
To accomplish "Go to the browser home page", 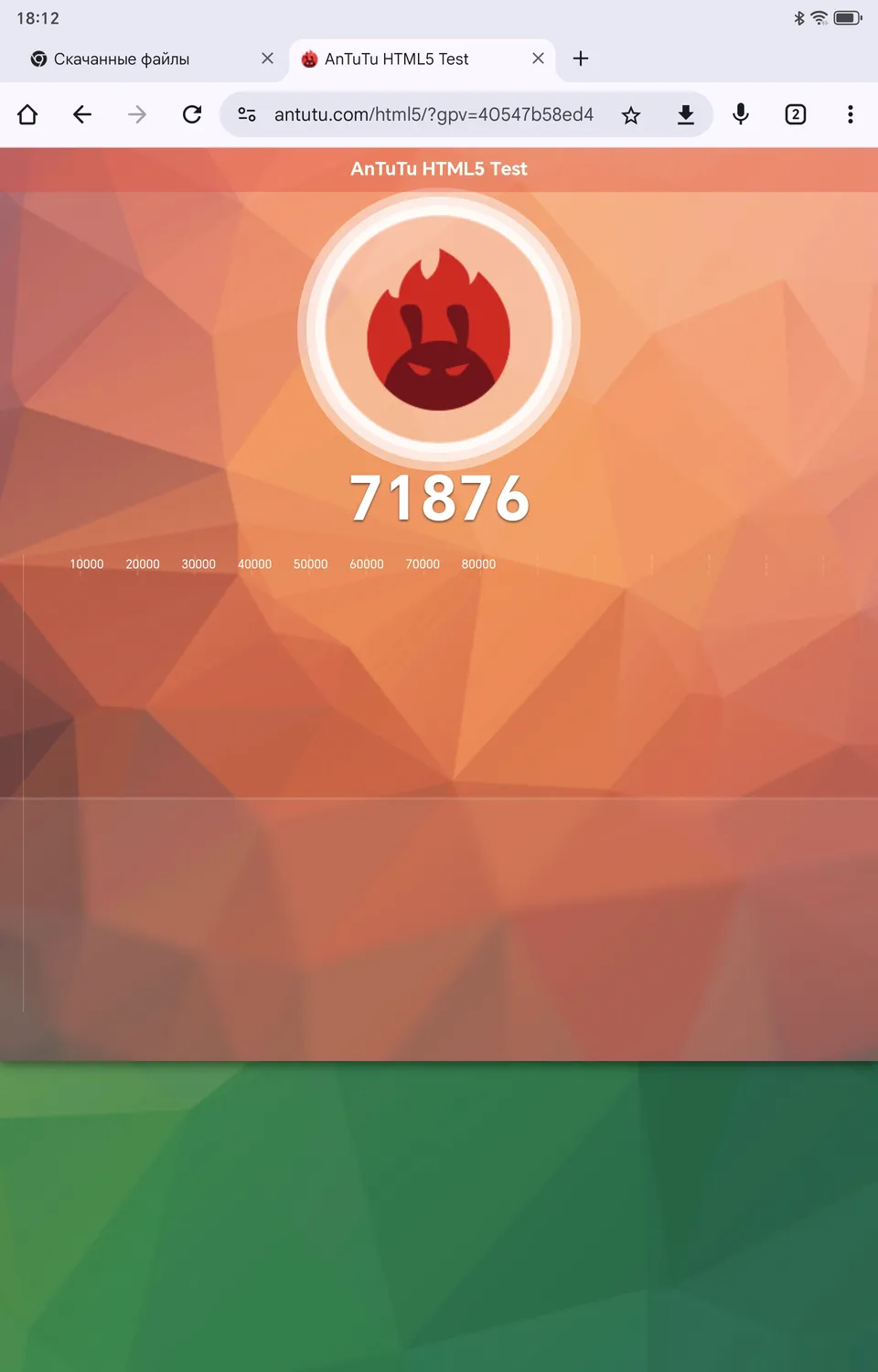I will coord(27,114).
